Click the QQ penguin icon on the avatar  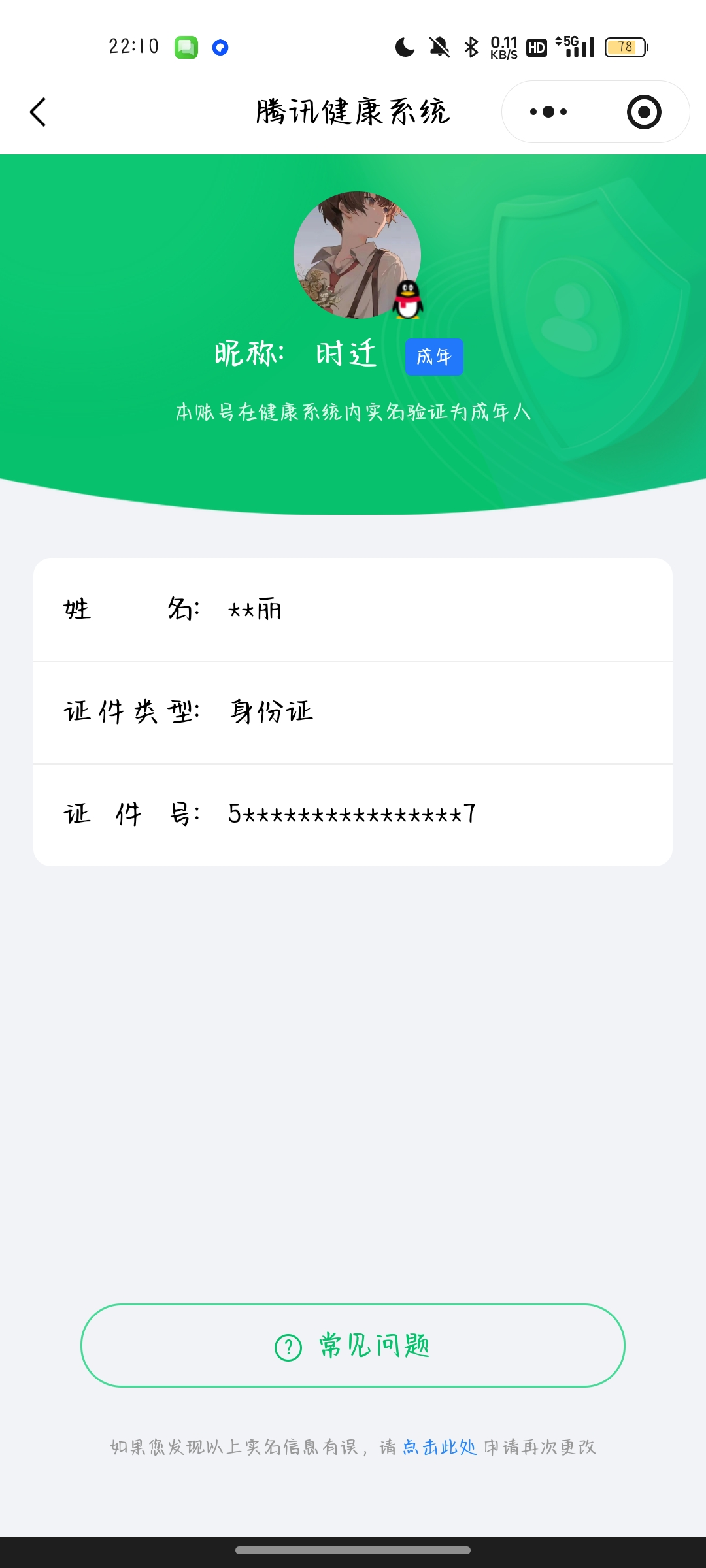[409, 301]
